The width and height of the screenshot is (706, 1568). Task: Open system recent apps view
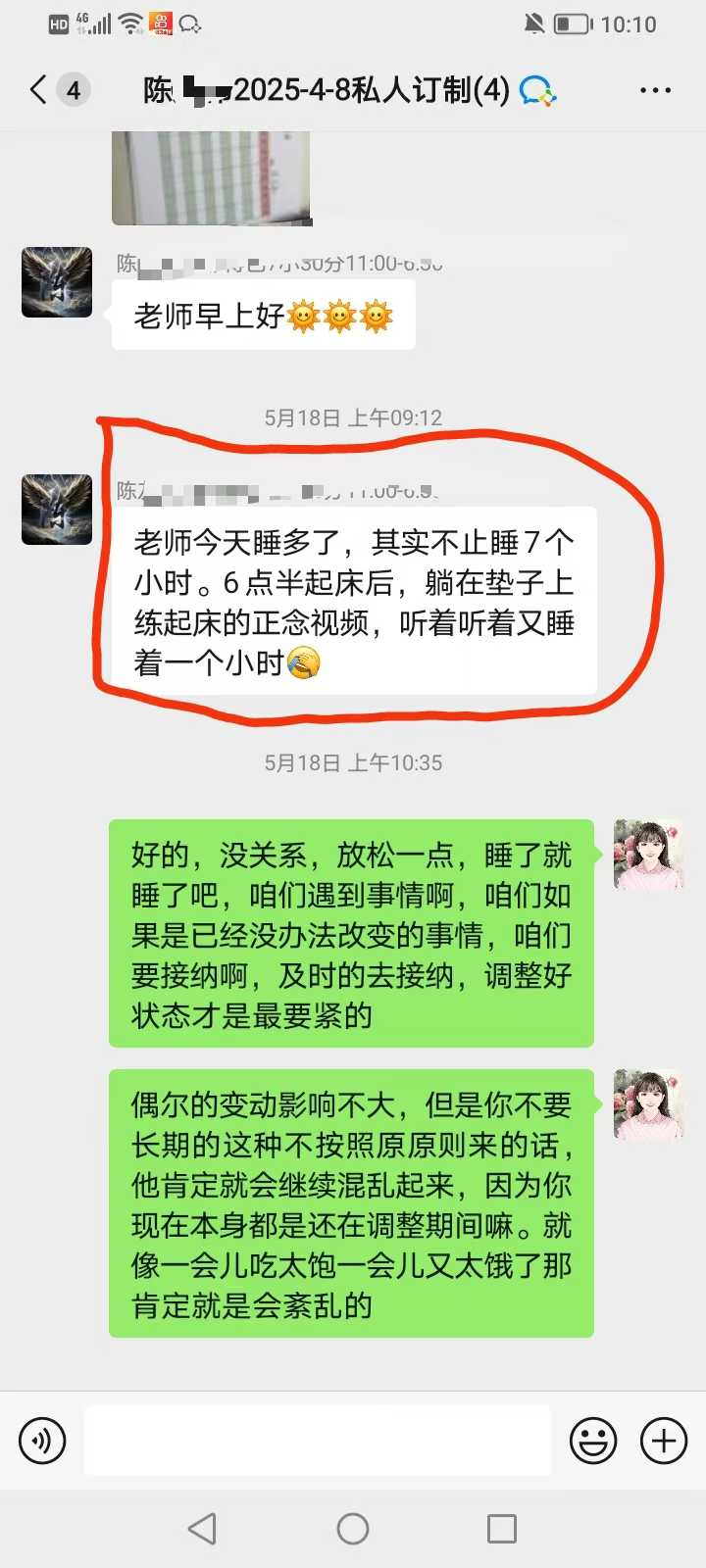[502, 1529]
